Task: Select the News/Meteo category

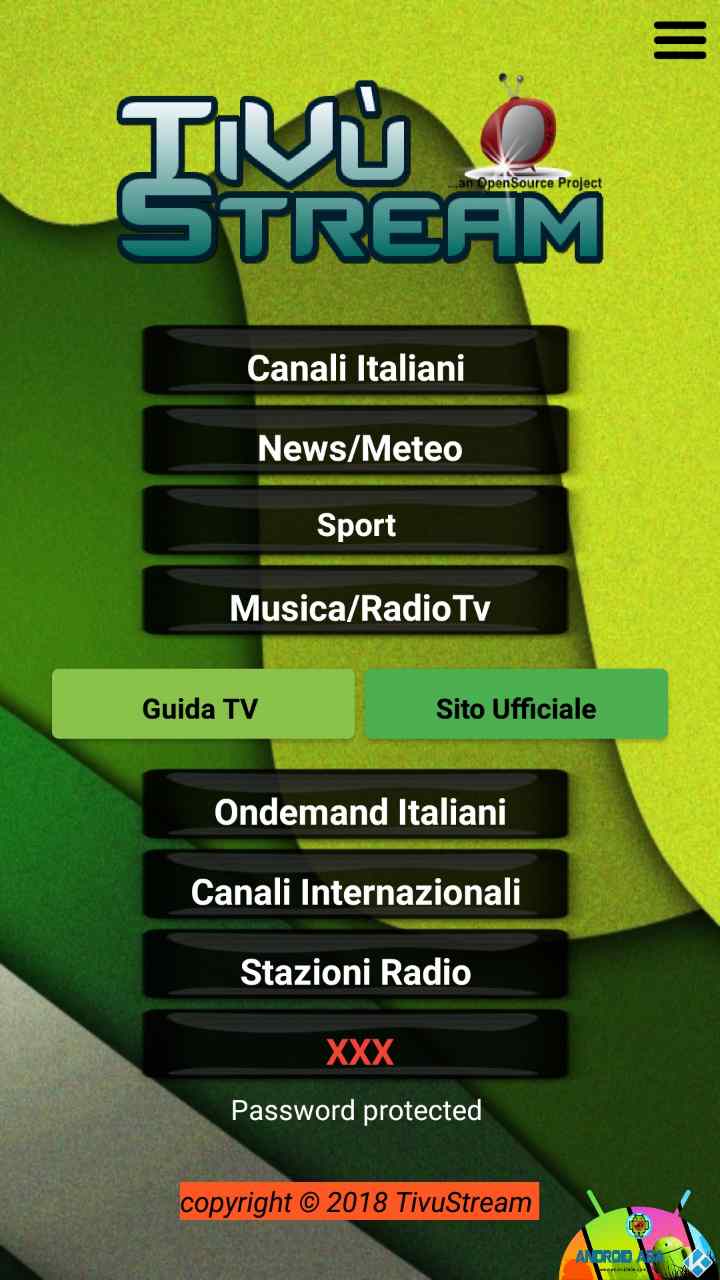Action: (x=356, y=448)
